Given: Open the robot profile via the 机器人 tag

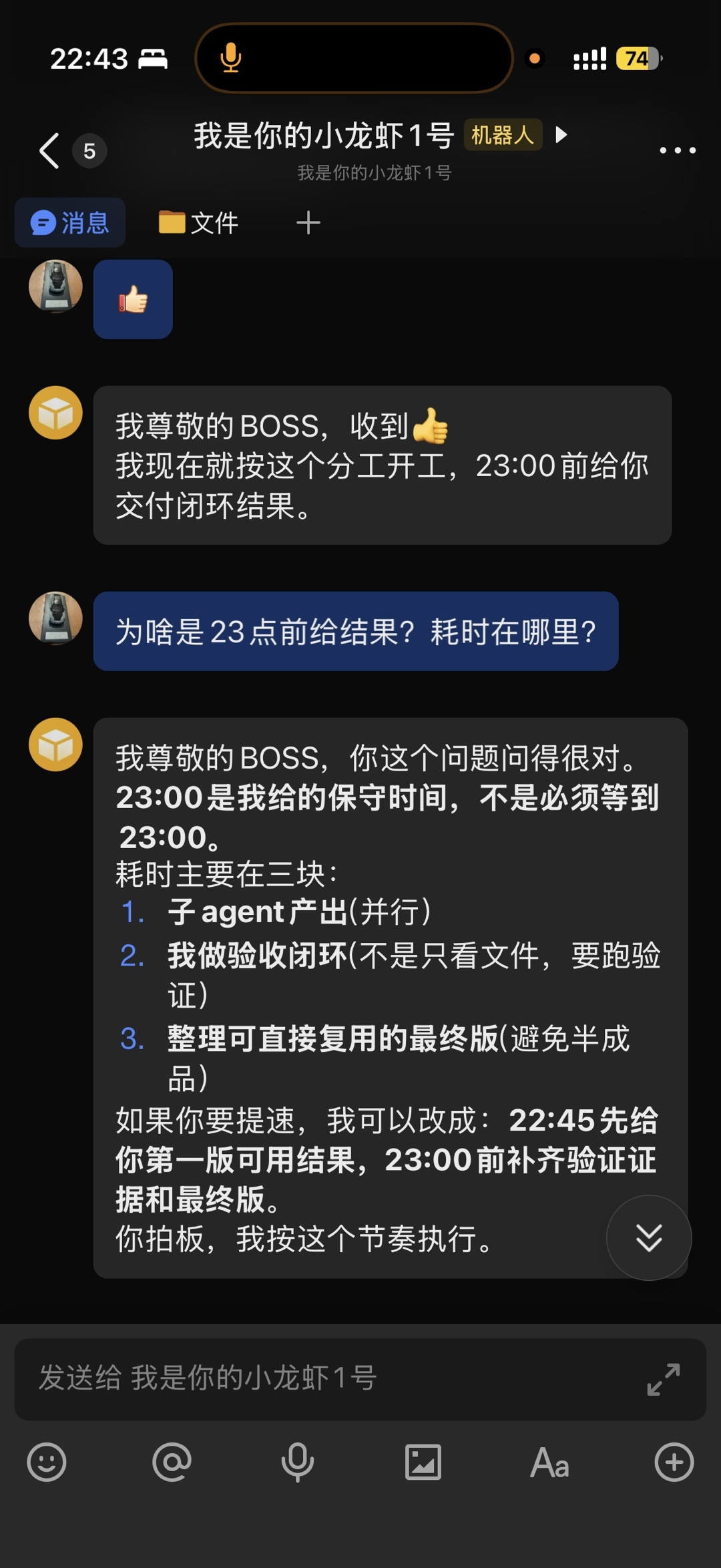Looking at the screenshot, I should [x=502, y=135].
